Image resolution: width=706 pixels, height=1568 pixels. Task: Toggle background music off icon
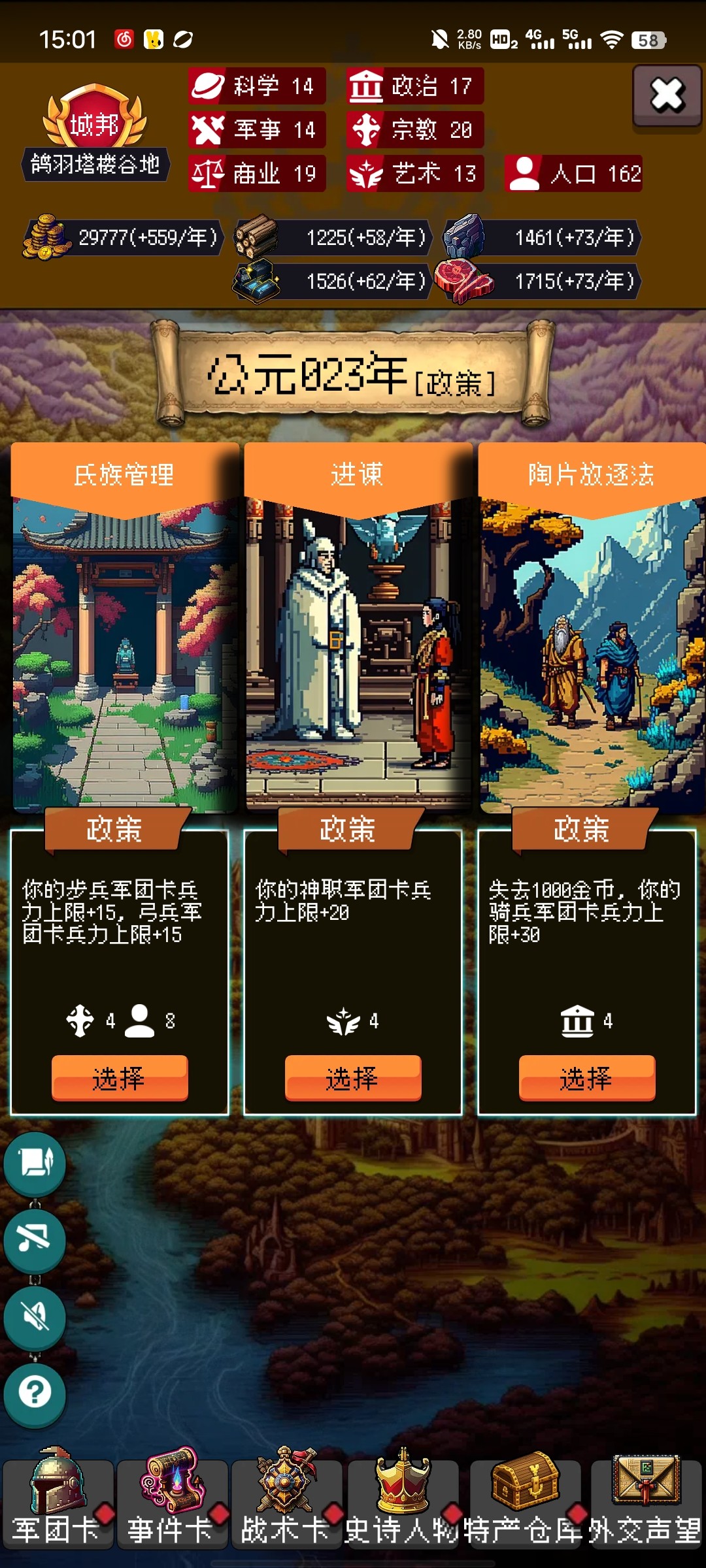[35, 1239]
